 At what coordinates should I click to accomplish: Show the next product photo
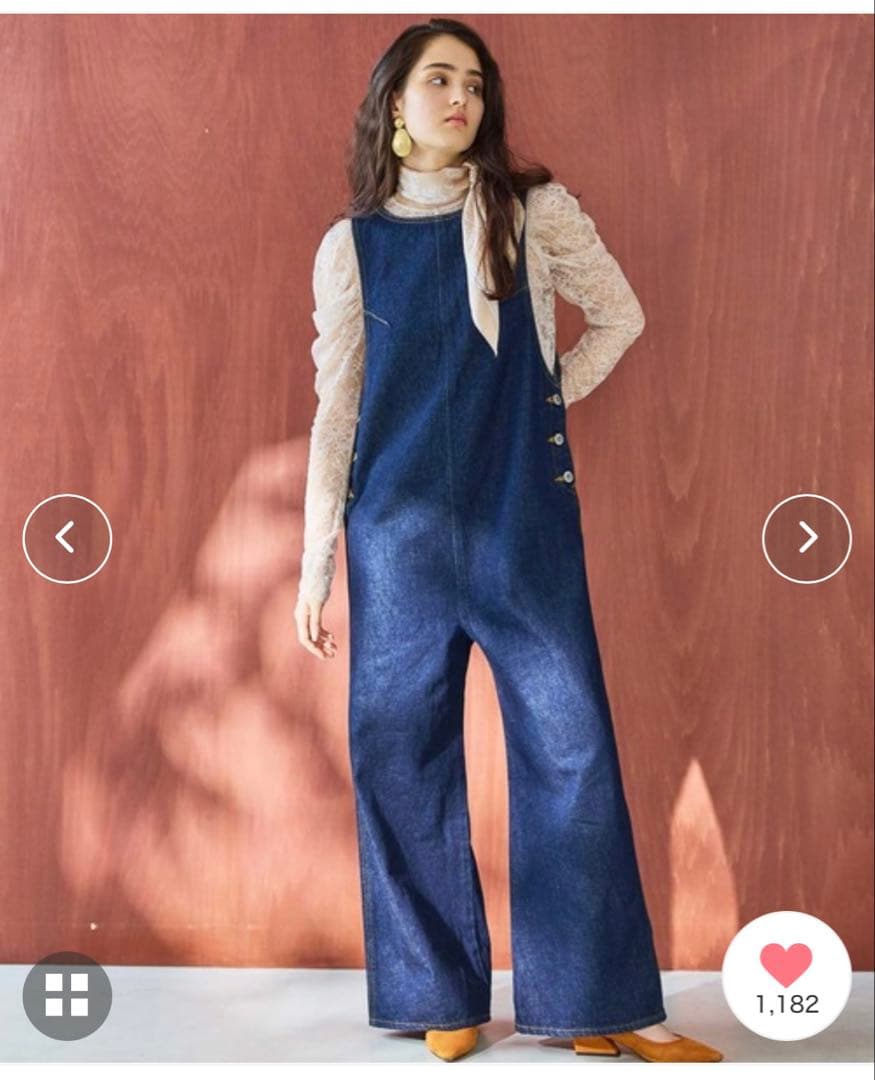pyautogui.click(x=806, y=538)
